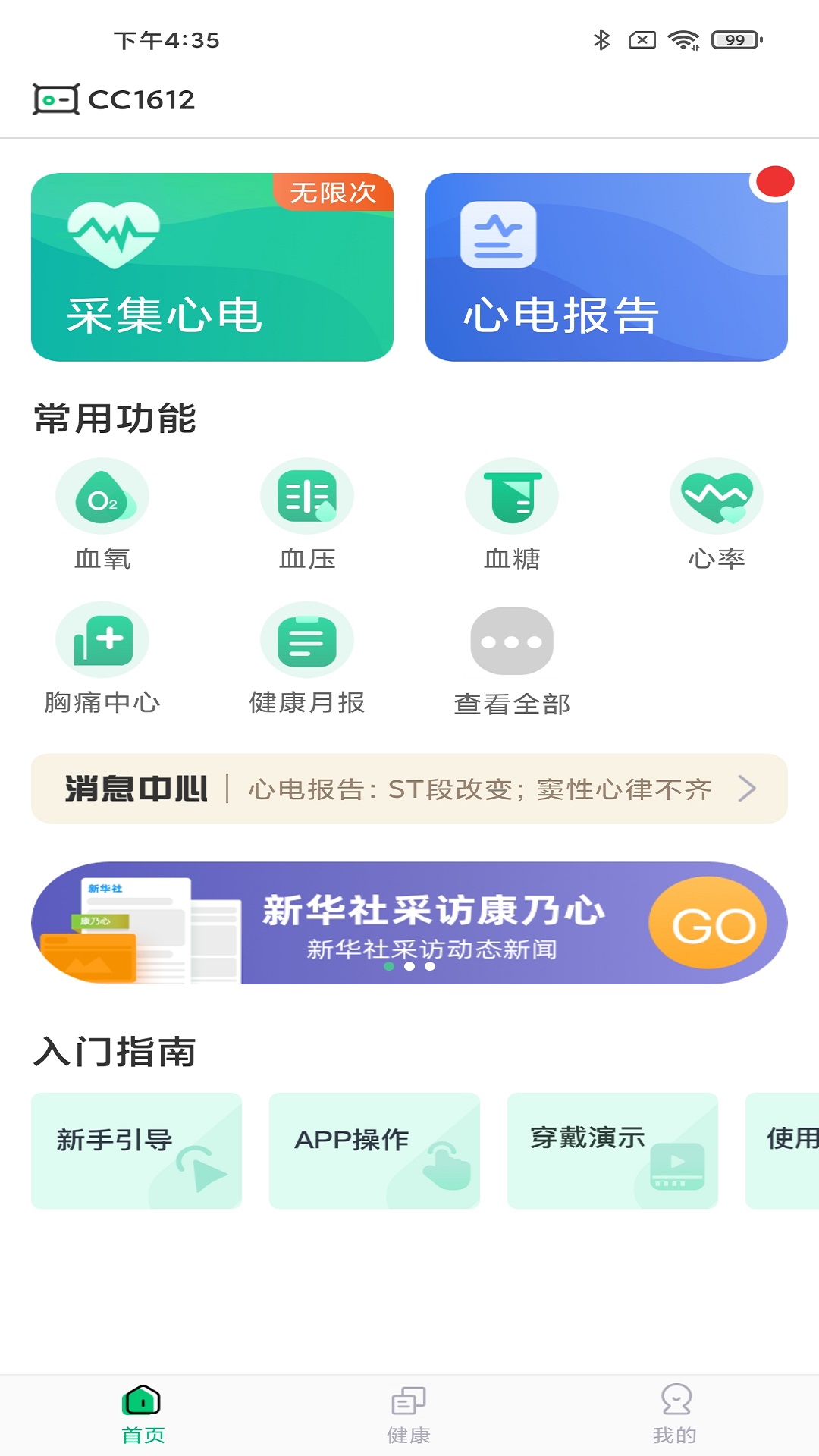Open the 健康月报 monthly health report icon

tap(307, 641)
